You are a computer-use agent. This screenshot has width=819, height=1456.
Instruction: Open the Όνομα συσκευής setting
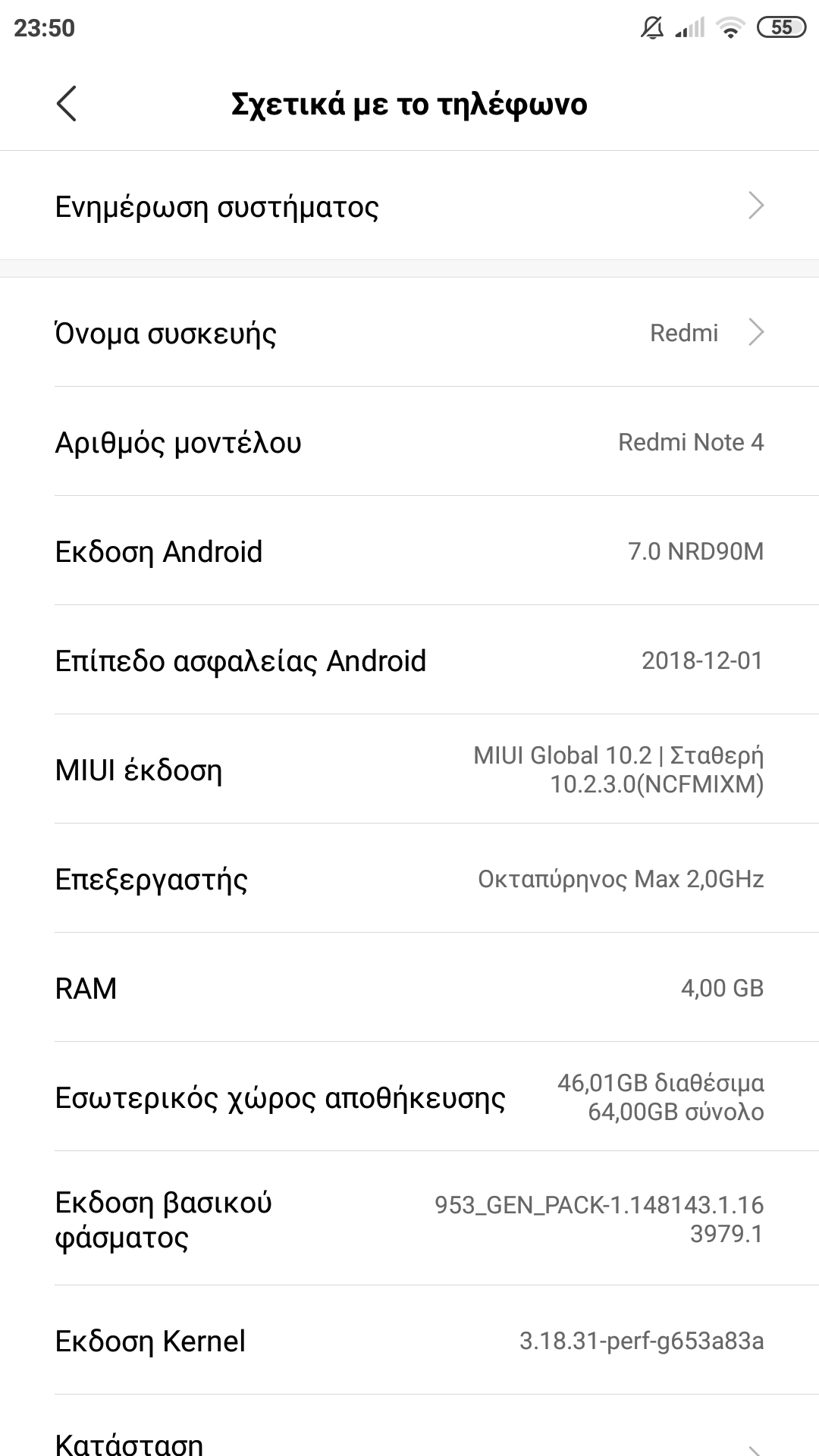(409, 332)
